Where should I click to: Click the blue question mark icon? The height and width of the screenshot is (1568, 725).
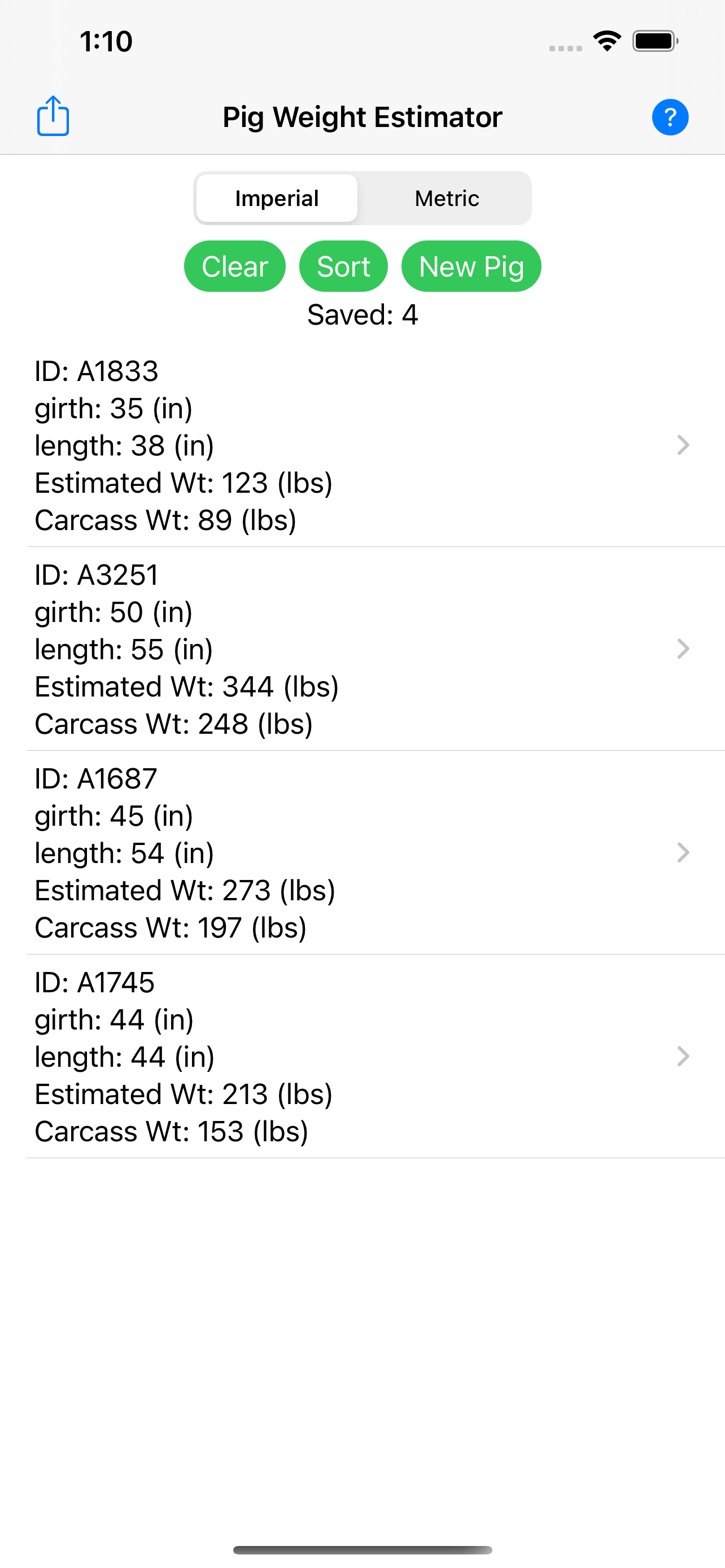[670, 117]
